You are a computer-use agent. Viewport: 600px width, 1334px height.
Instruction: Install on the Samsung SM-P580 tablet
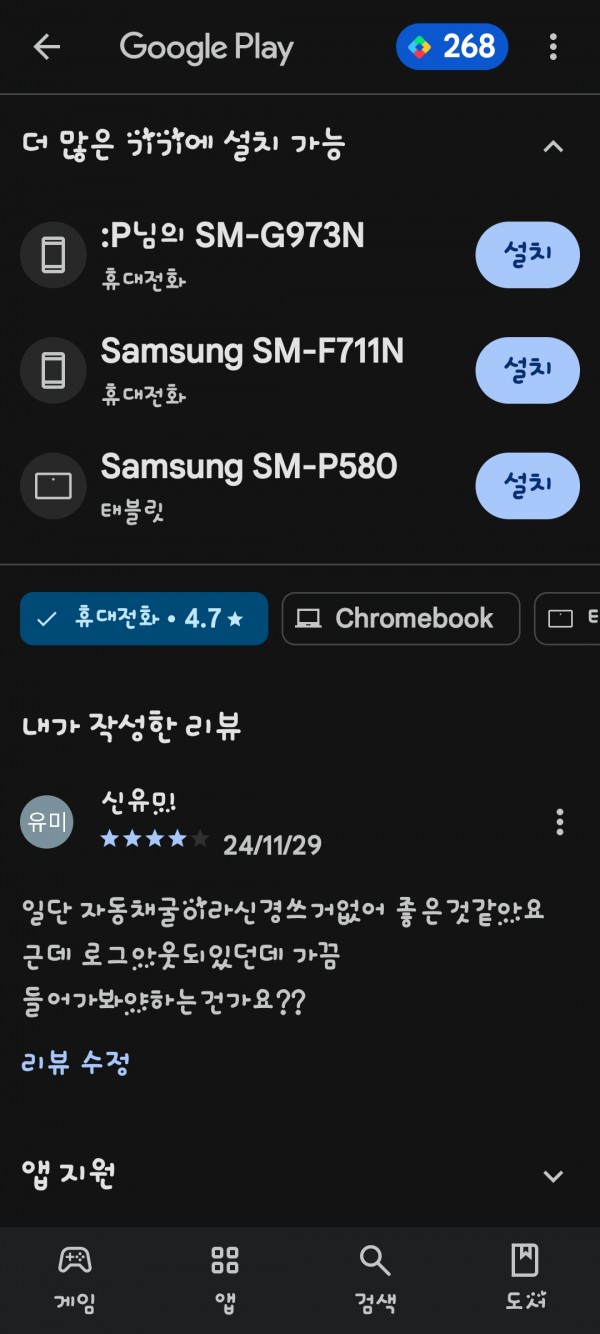point(528,485)
